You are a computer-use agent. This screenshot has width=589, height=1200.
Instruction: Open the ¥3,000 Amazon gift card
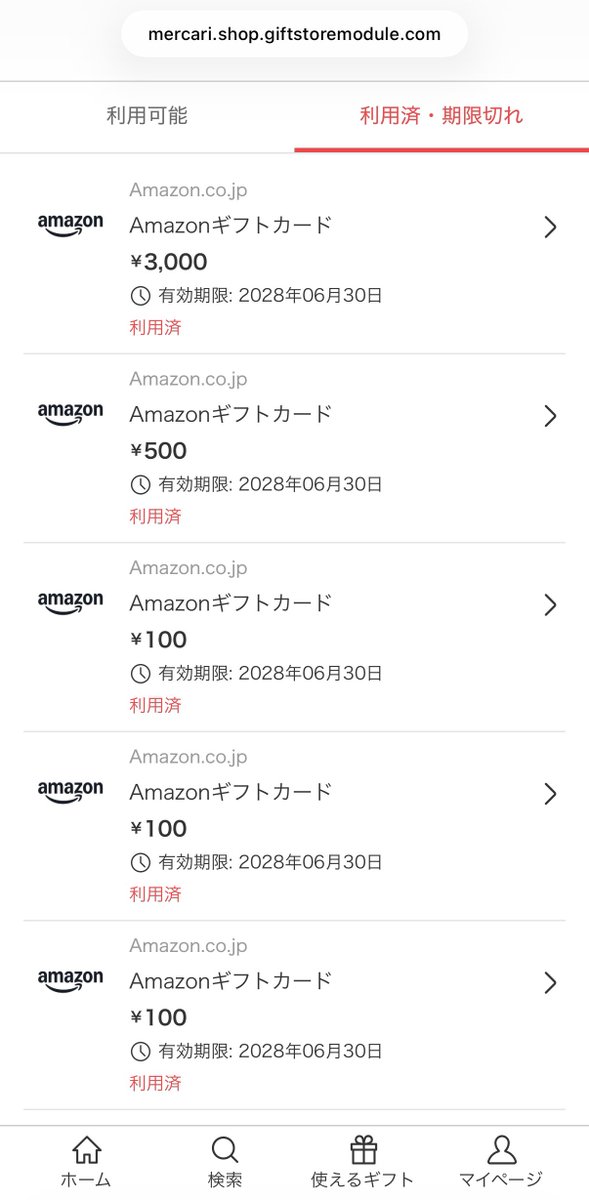[294, 259]
